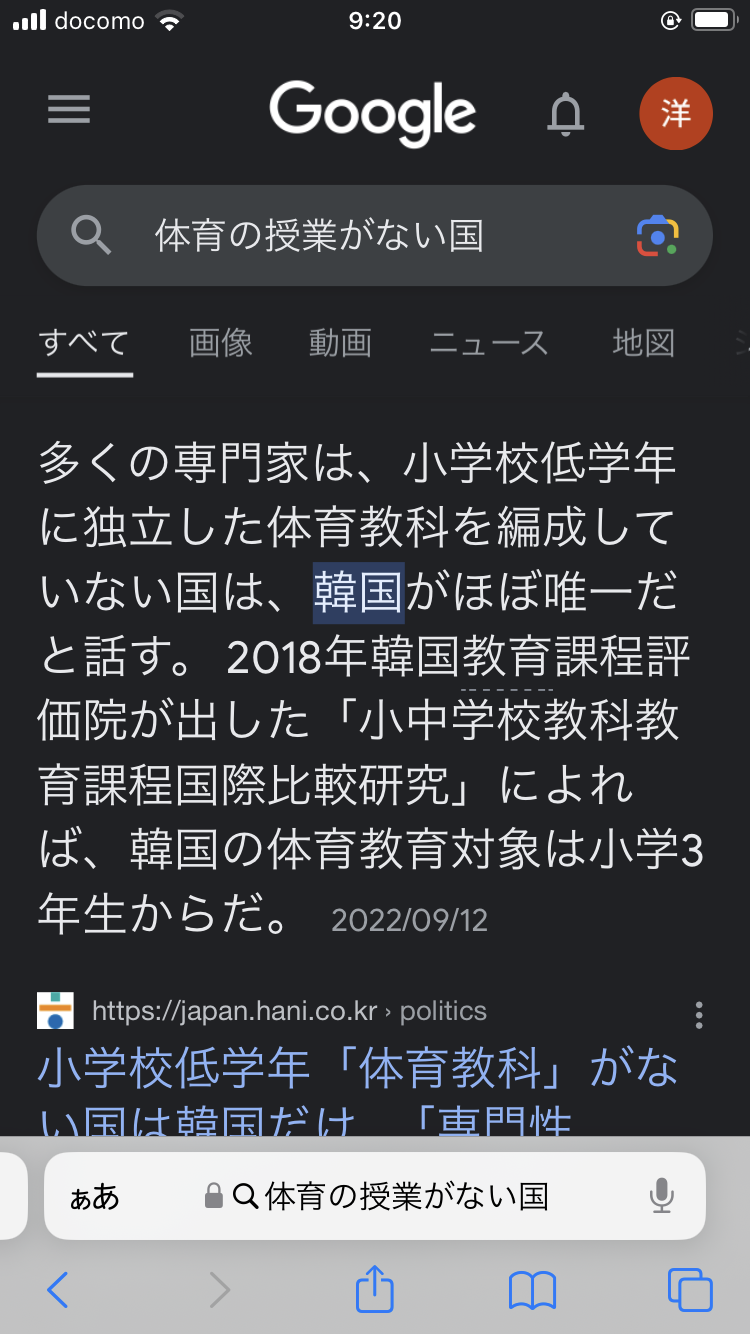This screenshot has height=1334, width=750.
Task: Launch Google Lens camera search
Action: (657, 236)
